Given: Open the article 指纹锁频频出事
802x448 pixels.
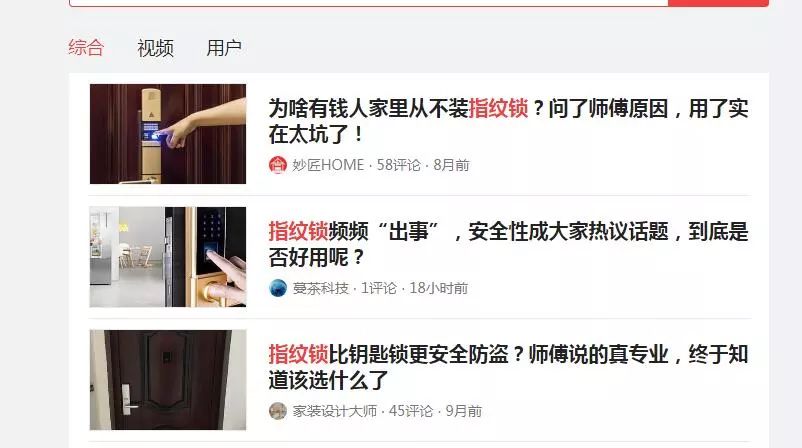Looking at the screenshot, I should (508, 244).
